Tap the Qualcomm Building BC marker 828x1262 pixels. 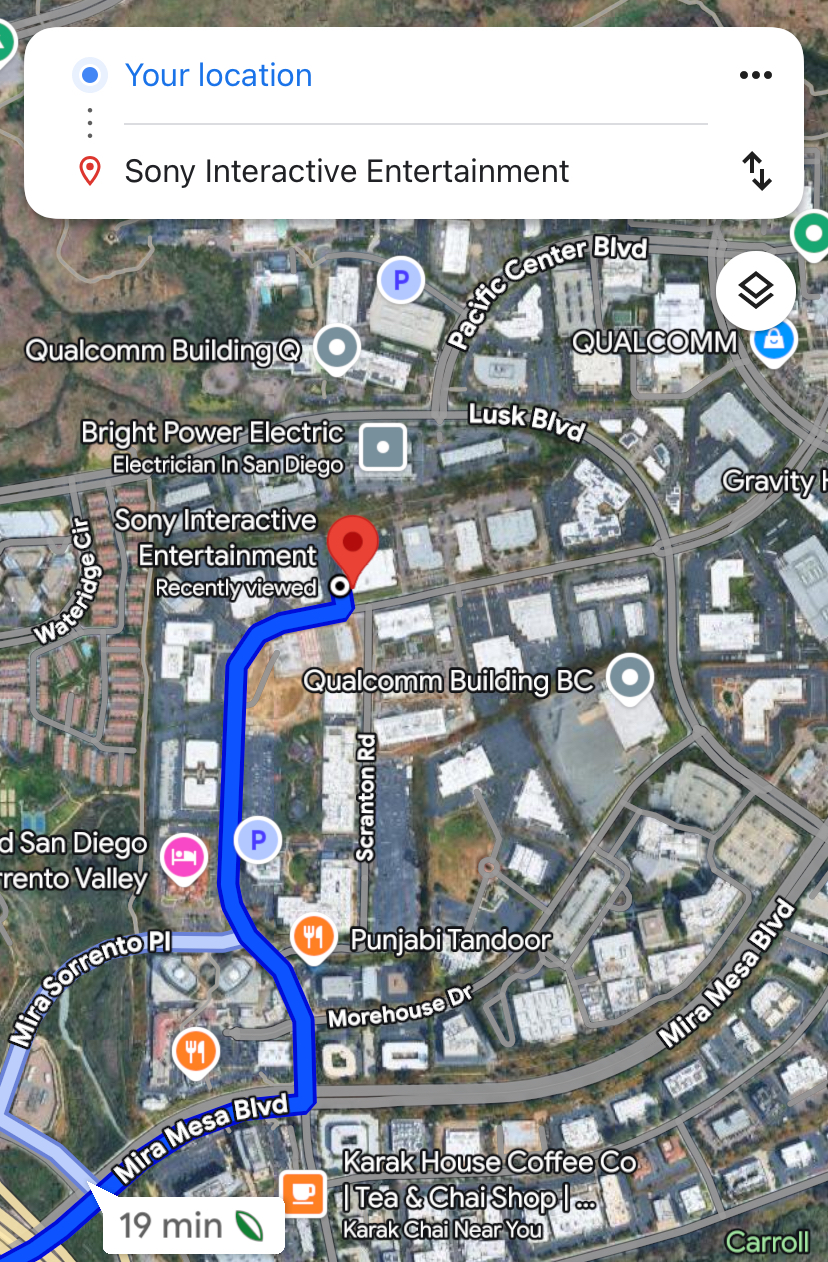630,679
